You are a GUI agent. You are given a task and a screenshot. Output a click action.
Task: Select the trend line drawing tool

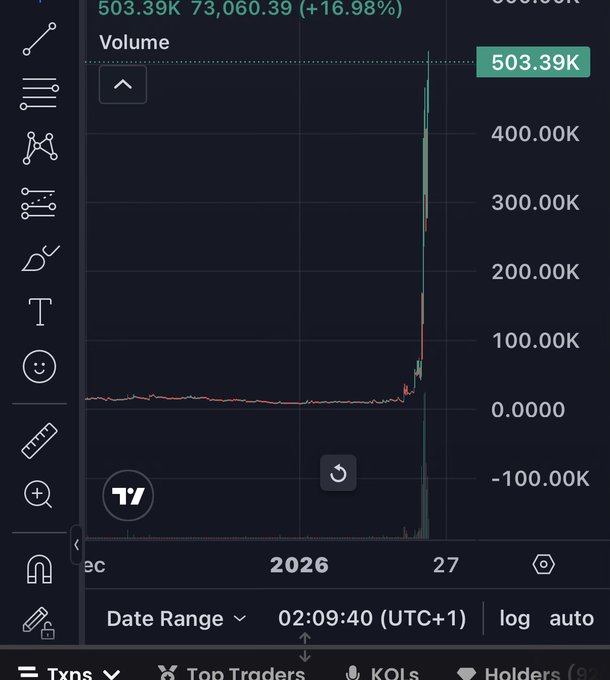pyautogui.click(x=39, y=39)
